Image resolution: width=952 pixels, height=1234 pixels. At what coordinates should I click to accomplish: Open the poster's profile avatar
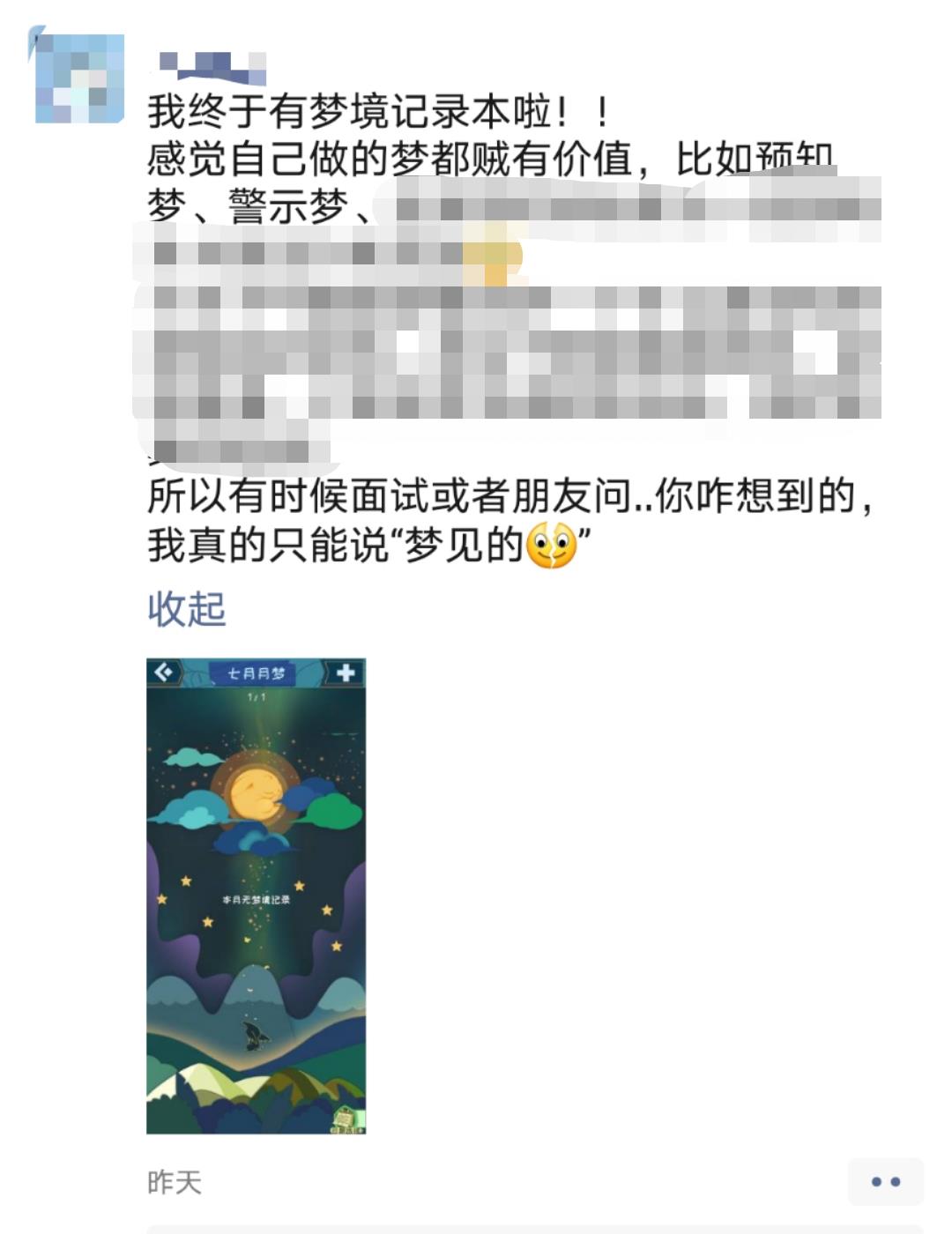pos(79,78)
